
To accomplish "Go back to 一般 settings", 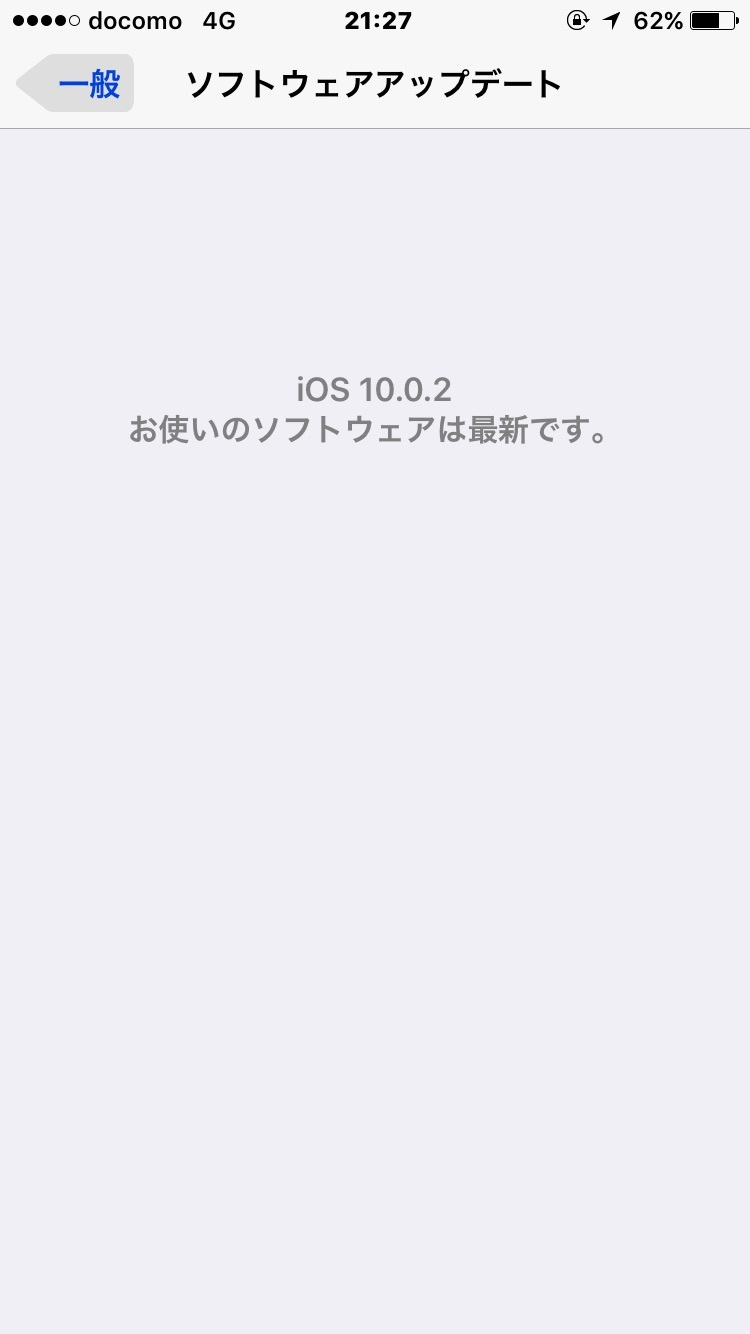I will [x=76, y=84].
